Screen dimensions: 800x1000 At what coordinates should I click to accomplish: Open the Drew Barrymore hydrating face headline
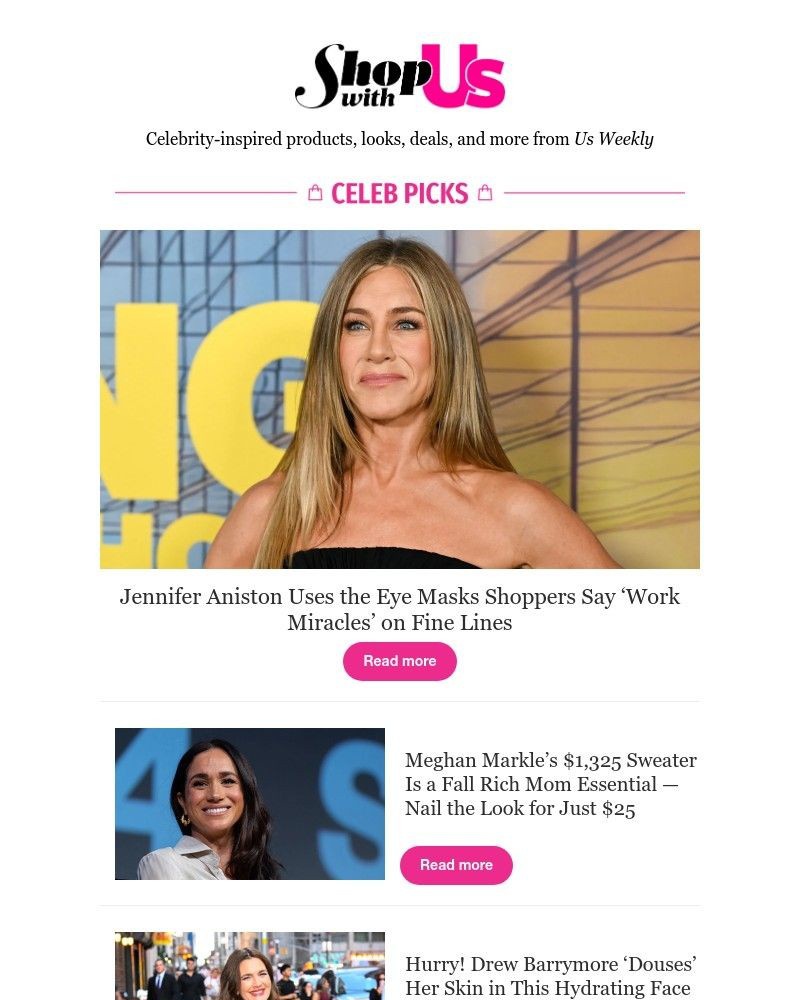551,976
